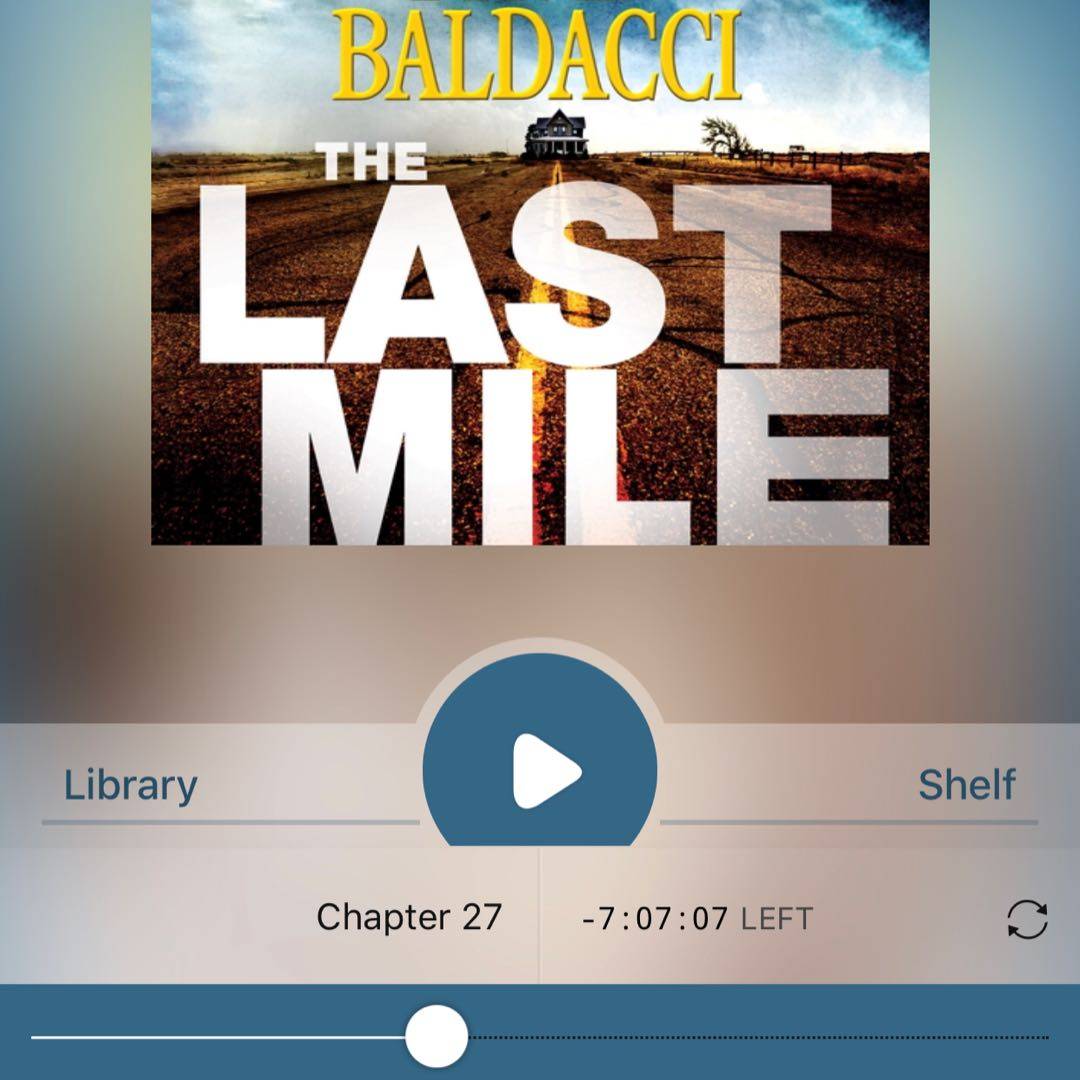Tap the sync refresh icon
The image size is (1080, 1080).
pos(1027,919)
